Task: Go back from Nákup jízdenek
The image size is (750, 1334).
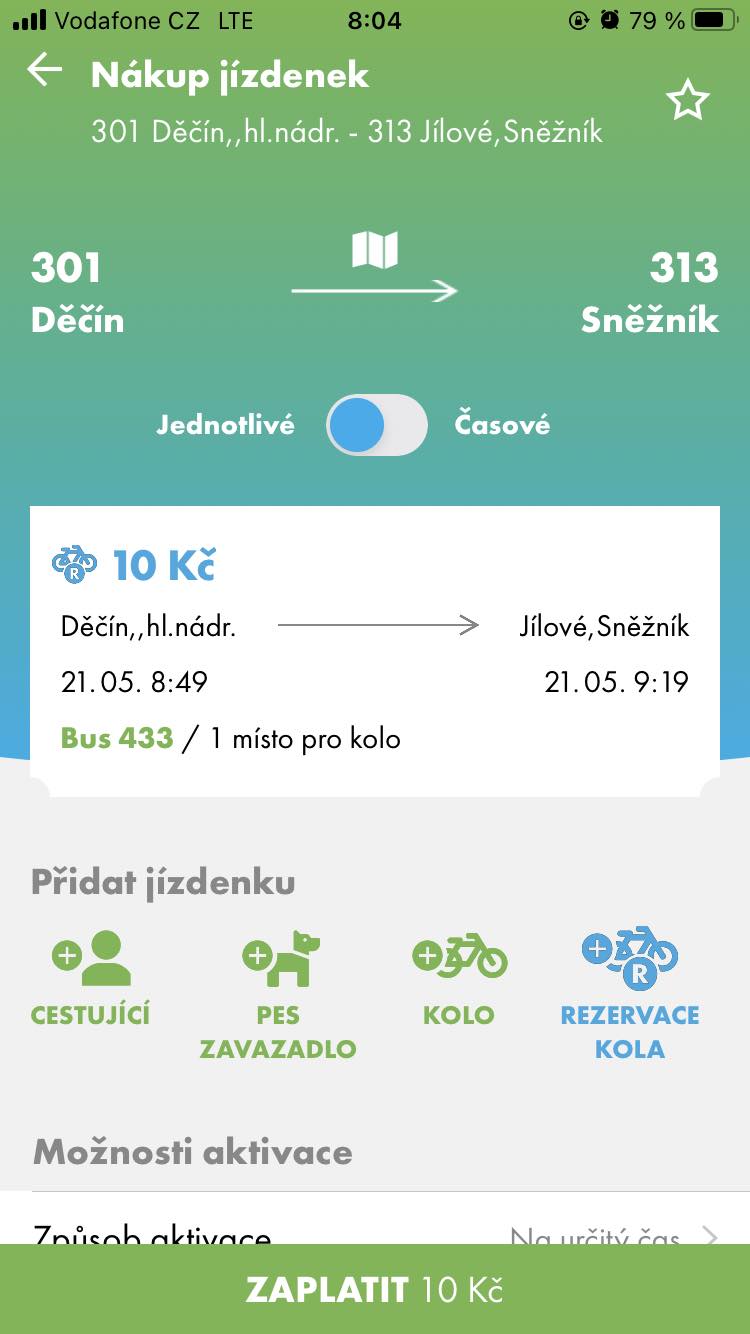Action: (45, 72)
